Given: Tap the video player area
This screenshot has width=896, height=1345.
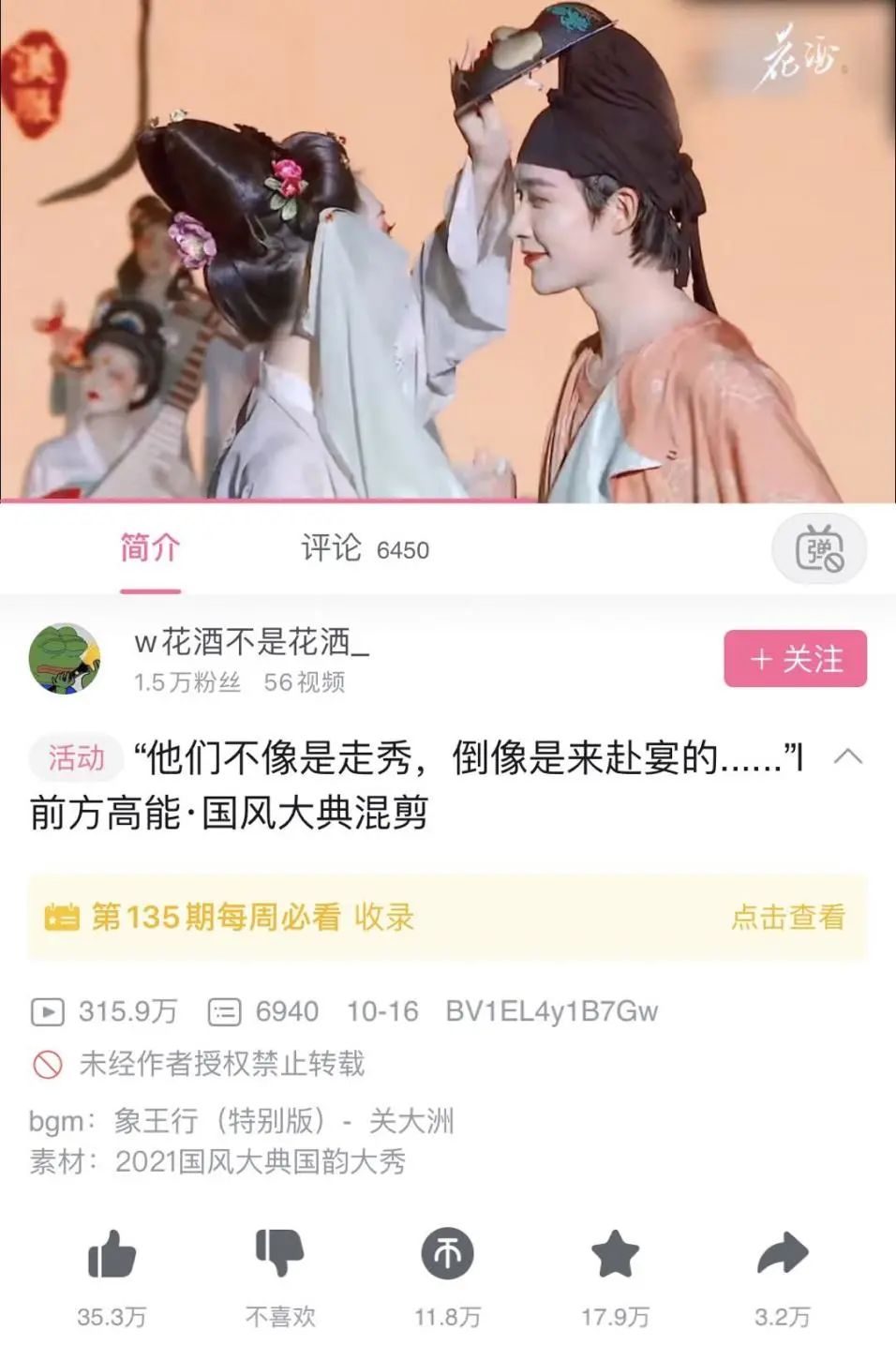Looking at the screenshot, I should coord(448,251).
